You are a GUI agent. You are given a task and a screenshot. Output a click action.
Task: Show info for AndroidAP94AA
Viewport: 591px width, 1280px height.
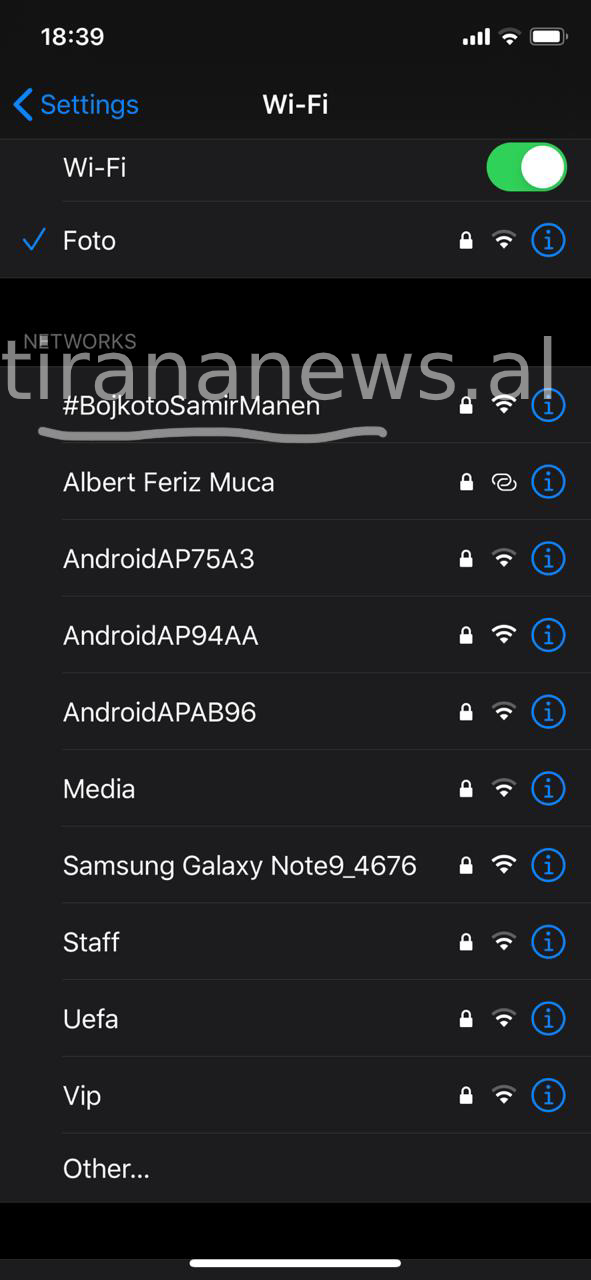click(x=548, y=635)
